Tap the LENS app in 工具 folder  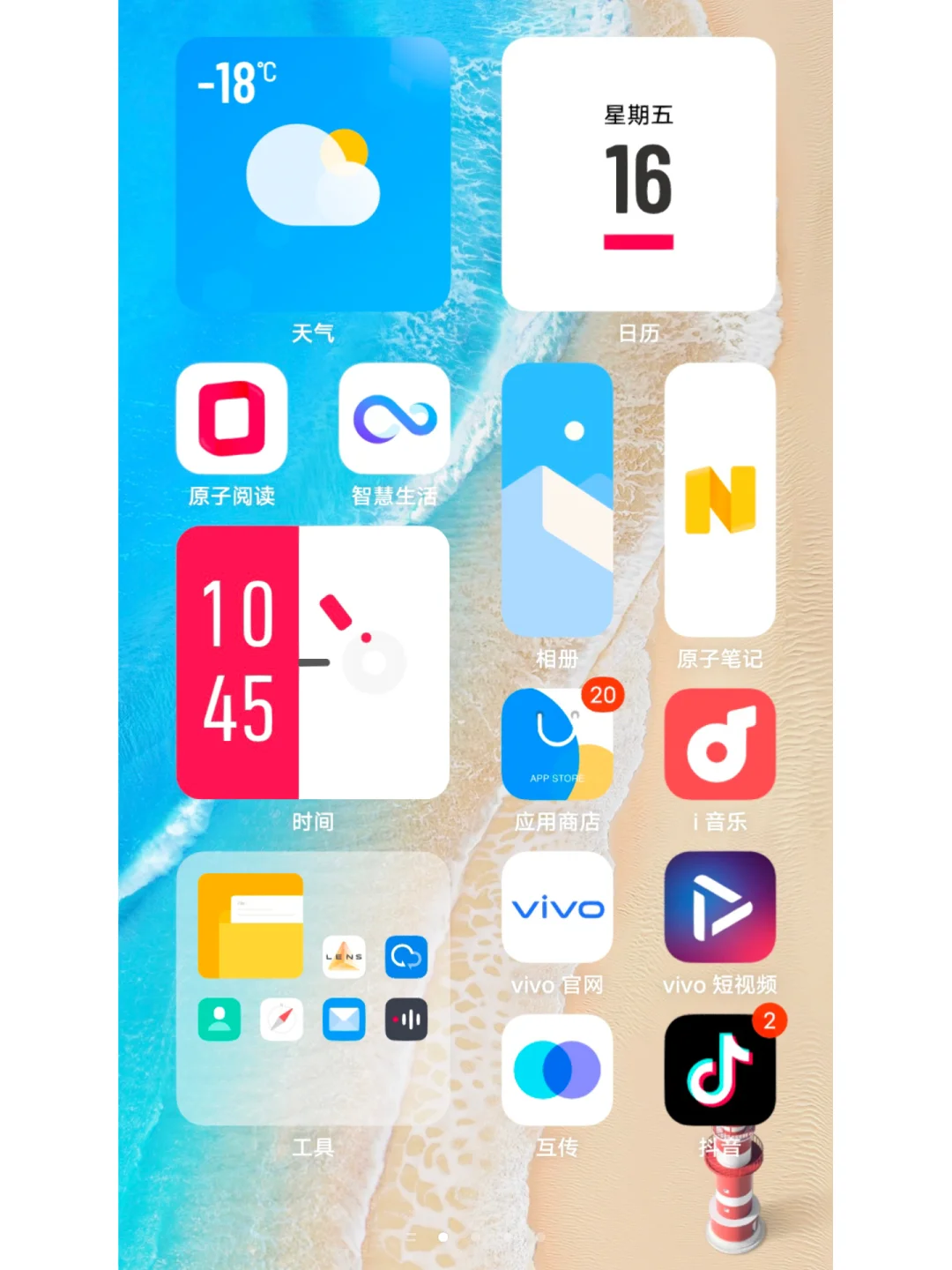pos(344,957)
